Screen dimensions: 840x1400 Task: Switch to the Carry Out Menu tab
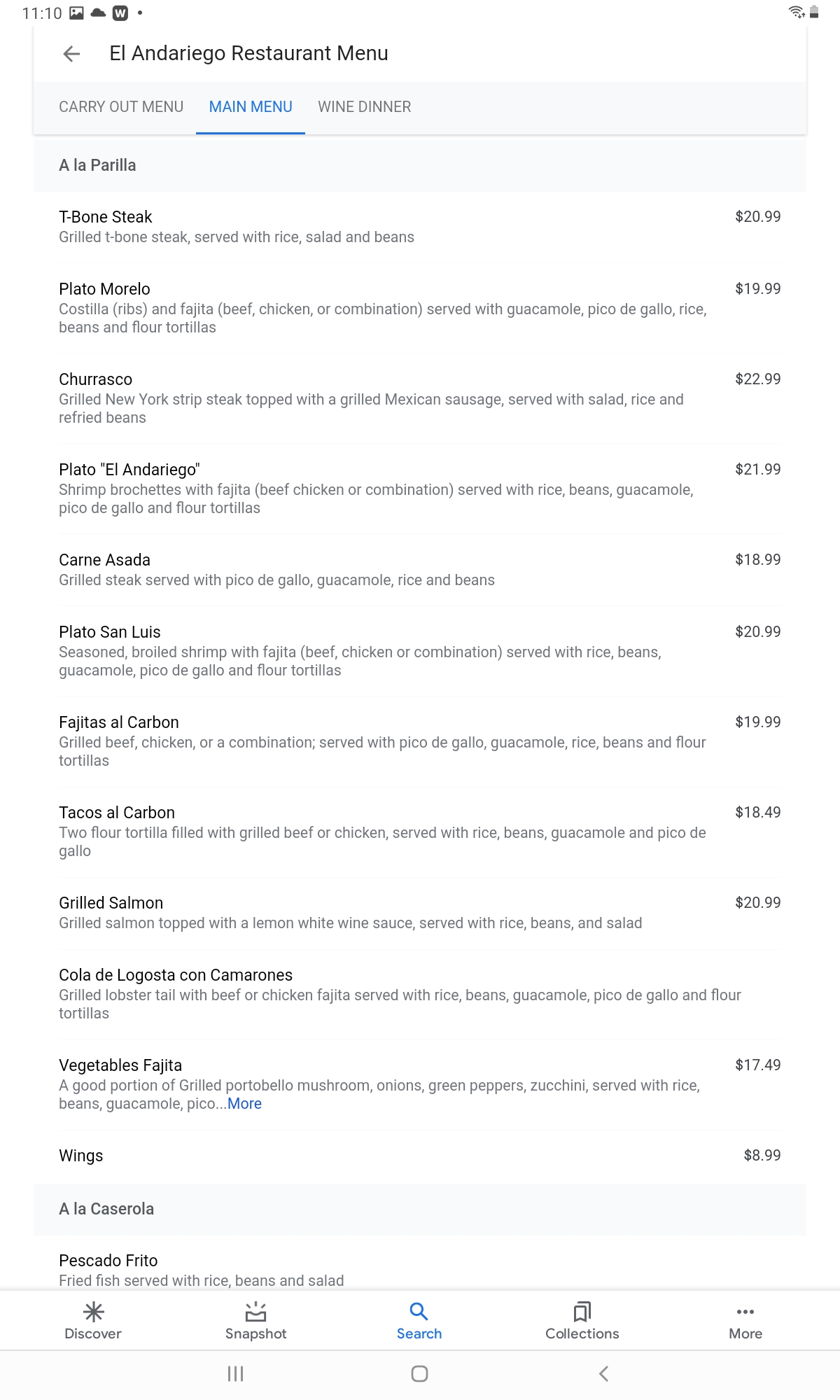click(121, 107)
